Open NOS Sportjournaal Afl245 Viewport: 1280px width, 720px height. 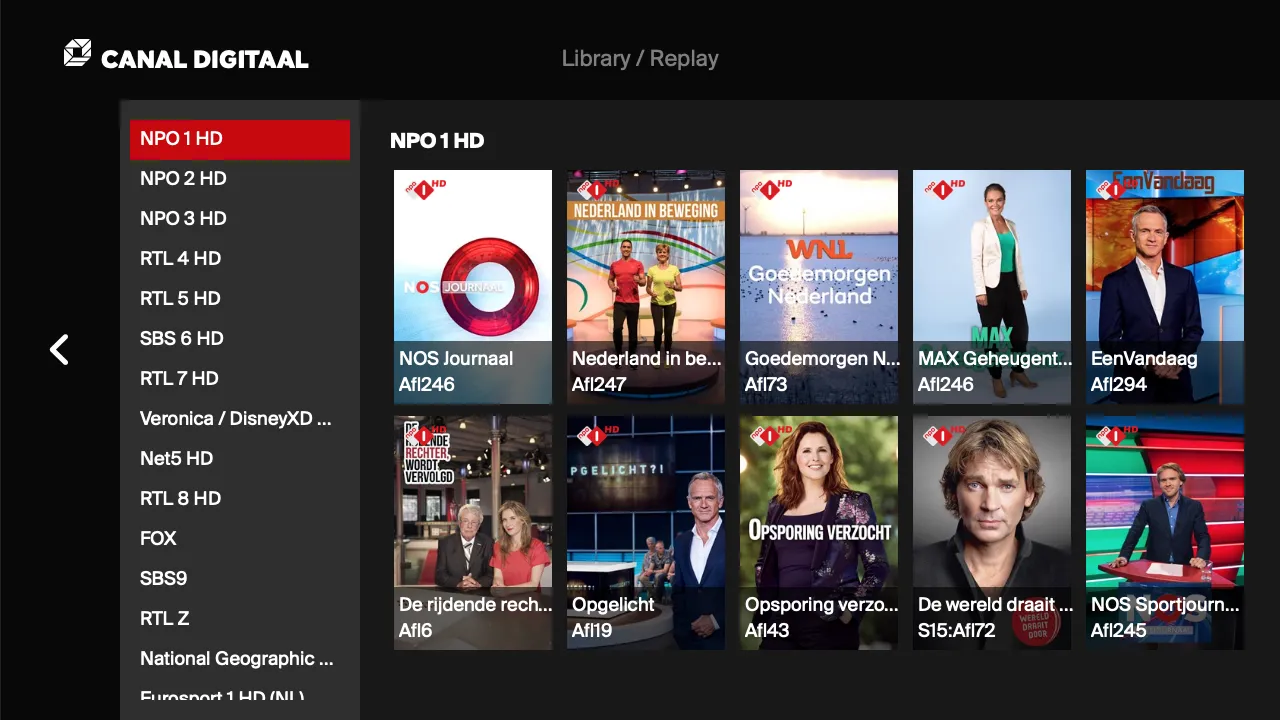tap(1165, 532)
